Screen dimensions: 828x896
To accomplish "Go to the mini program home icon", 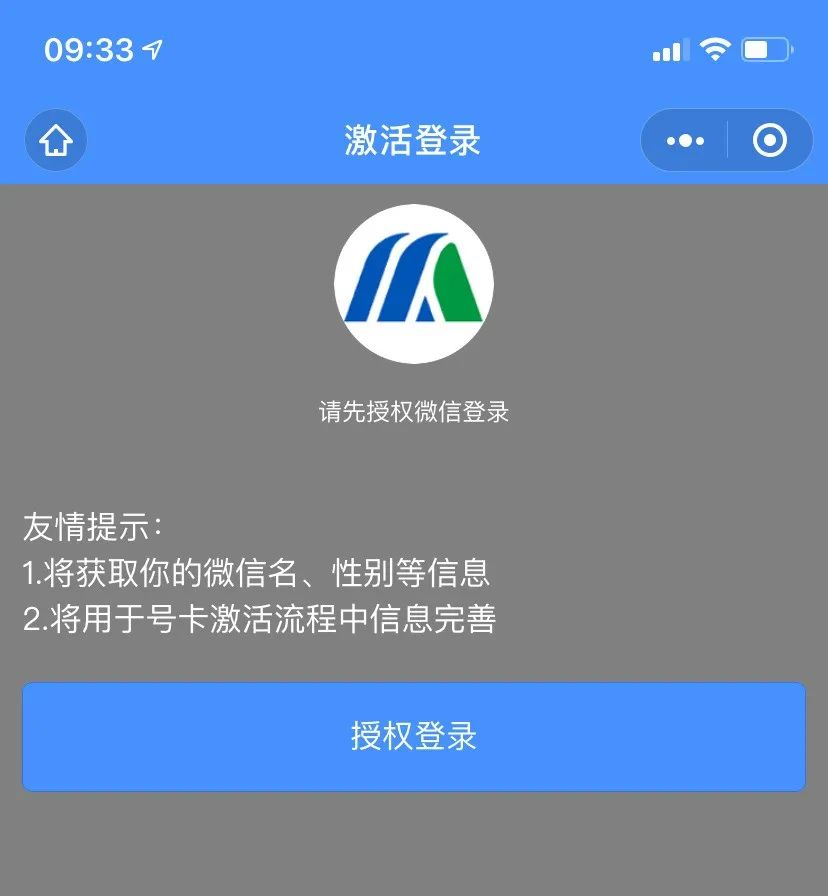I will pyautogui.click(x=56, y=141).
